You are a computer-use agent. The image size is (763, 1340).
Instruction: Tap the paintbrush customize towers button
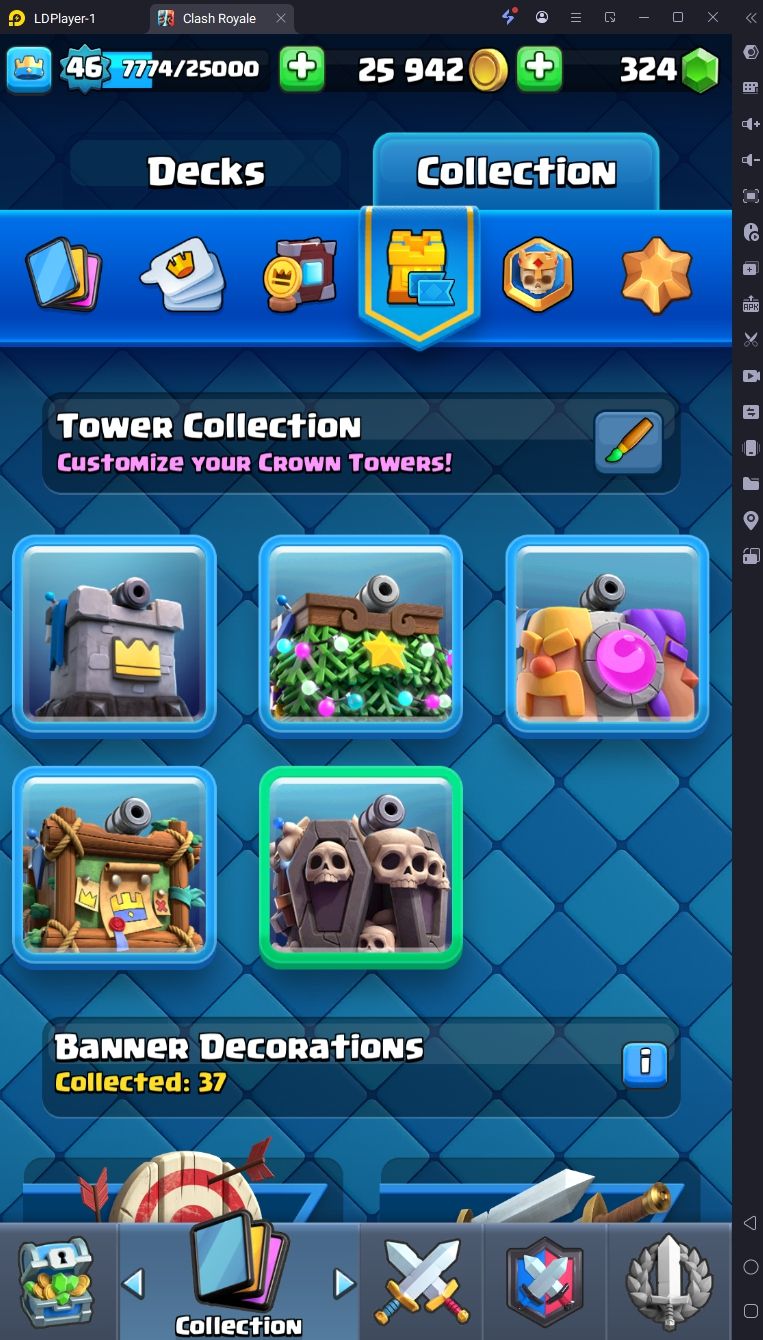628,442
